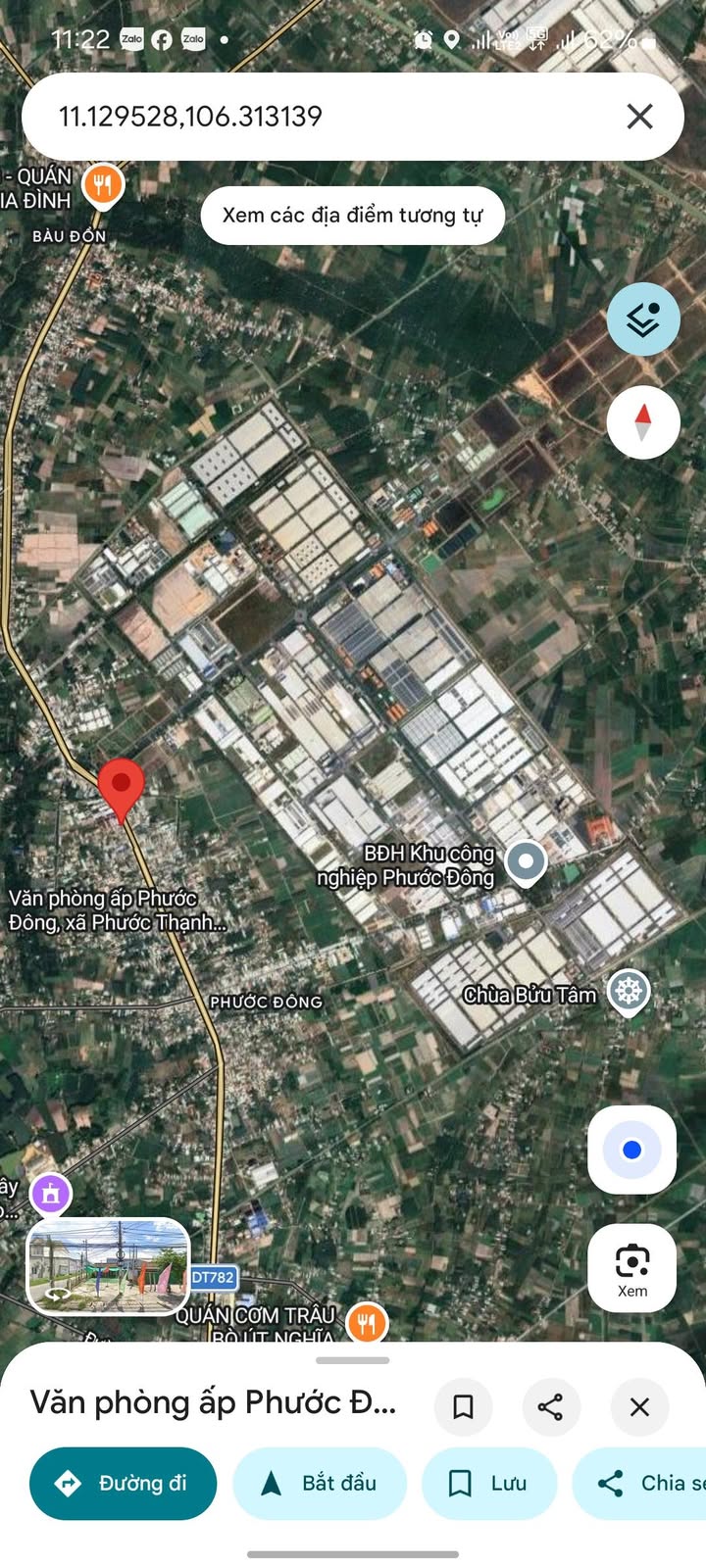
Task: Share the place via the header share icon
Action: coord(550,1406)
